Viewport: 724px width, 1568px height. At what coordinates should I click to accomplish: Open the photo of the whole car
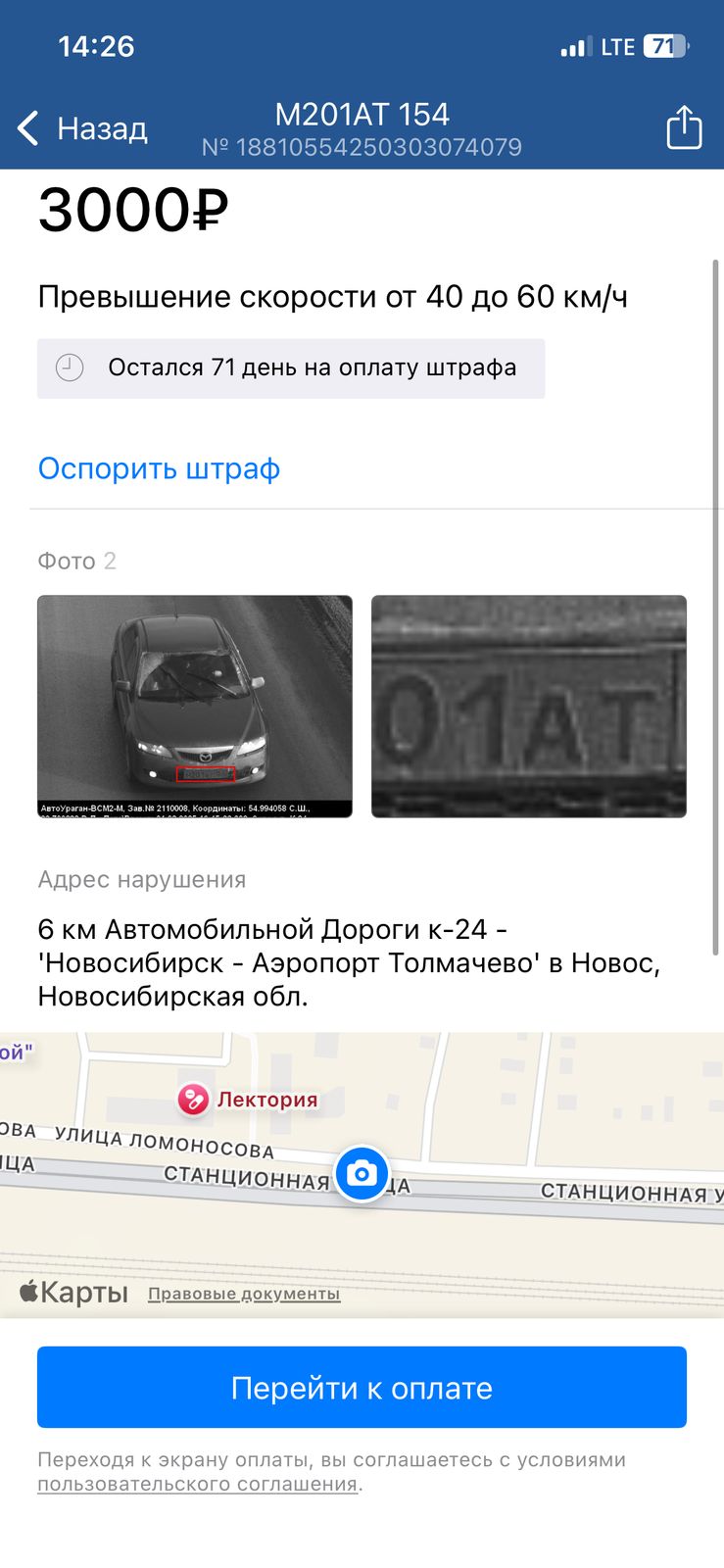(x=195, y=707)
